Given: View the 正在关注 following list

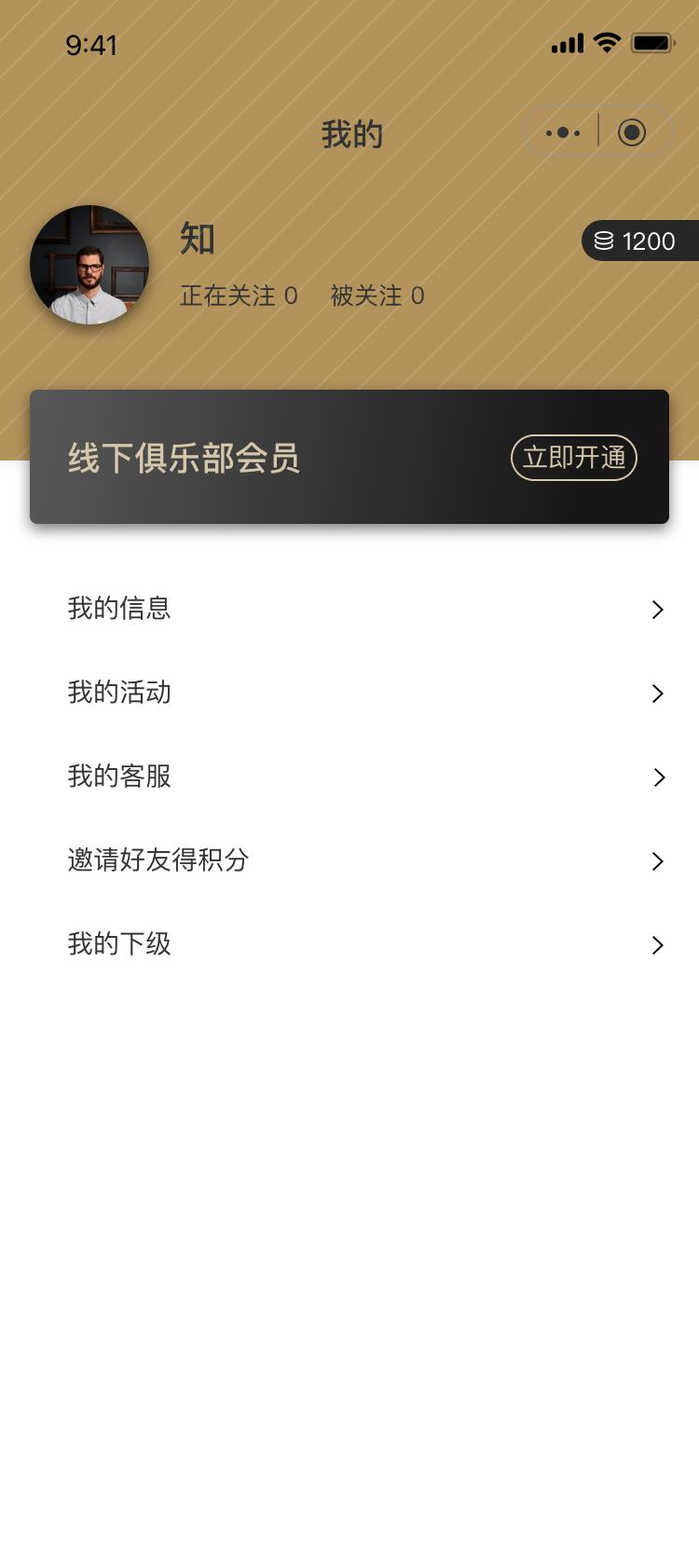Looking at the screenshot, I should pos(239,296).
